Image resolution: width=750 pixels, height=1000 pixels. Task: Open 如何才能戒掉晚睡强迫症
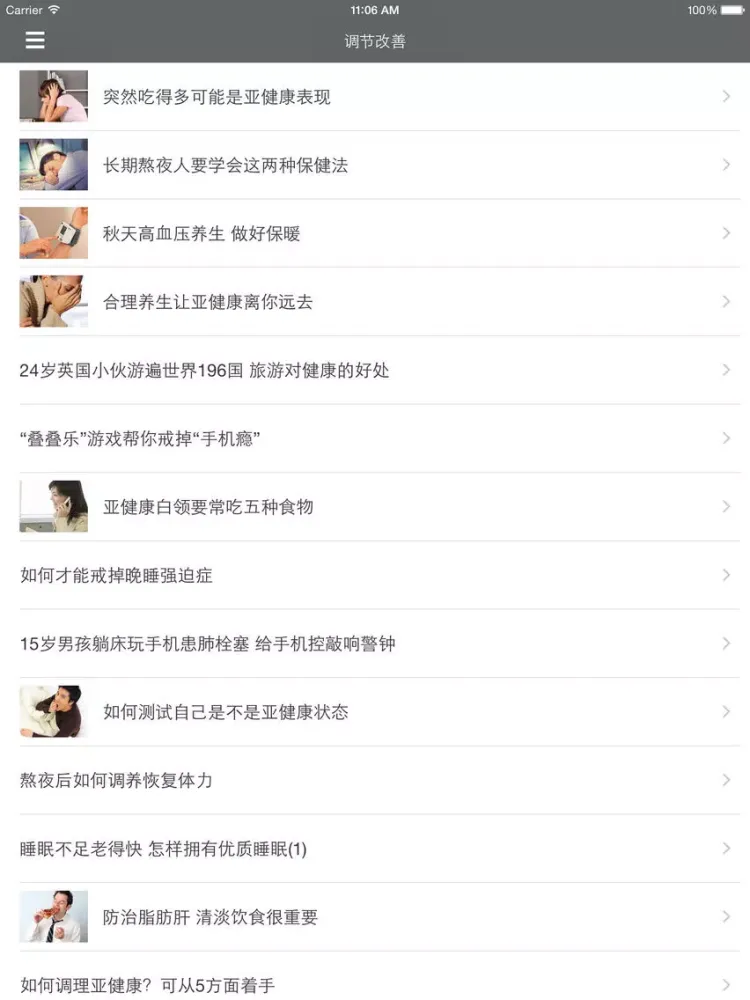coord(116,576)
